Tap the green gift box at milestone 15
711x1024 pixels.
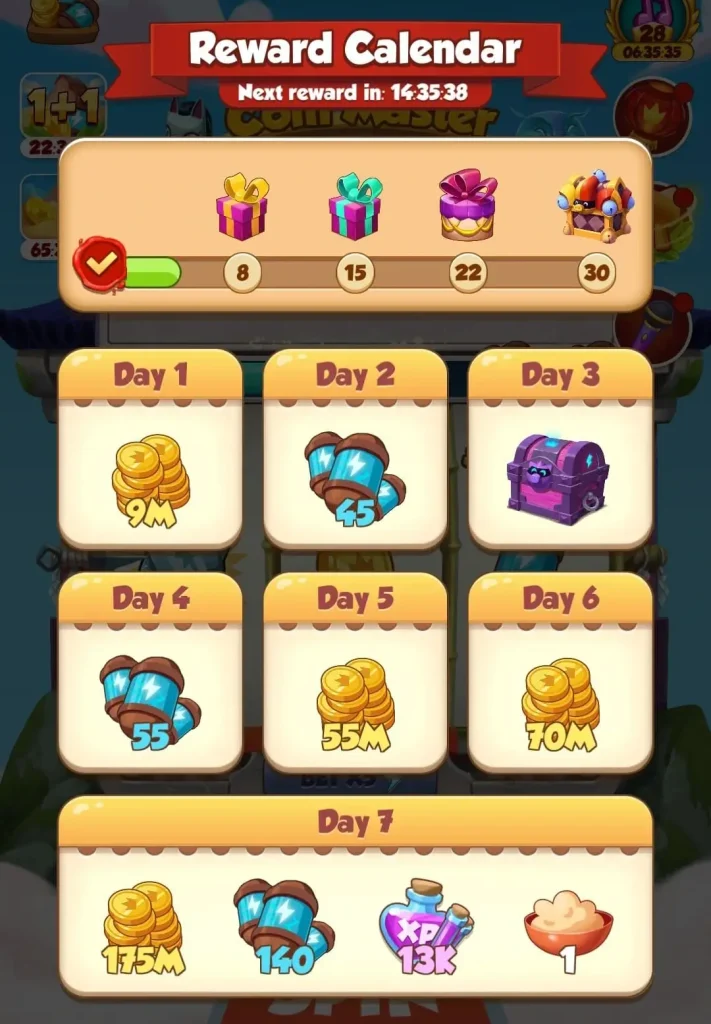pos(355,207)
